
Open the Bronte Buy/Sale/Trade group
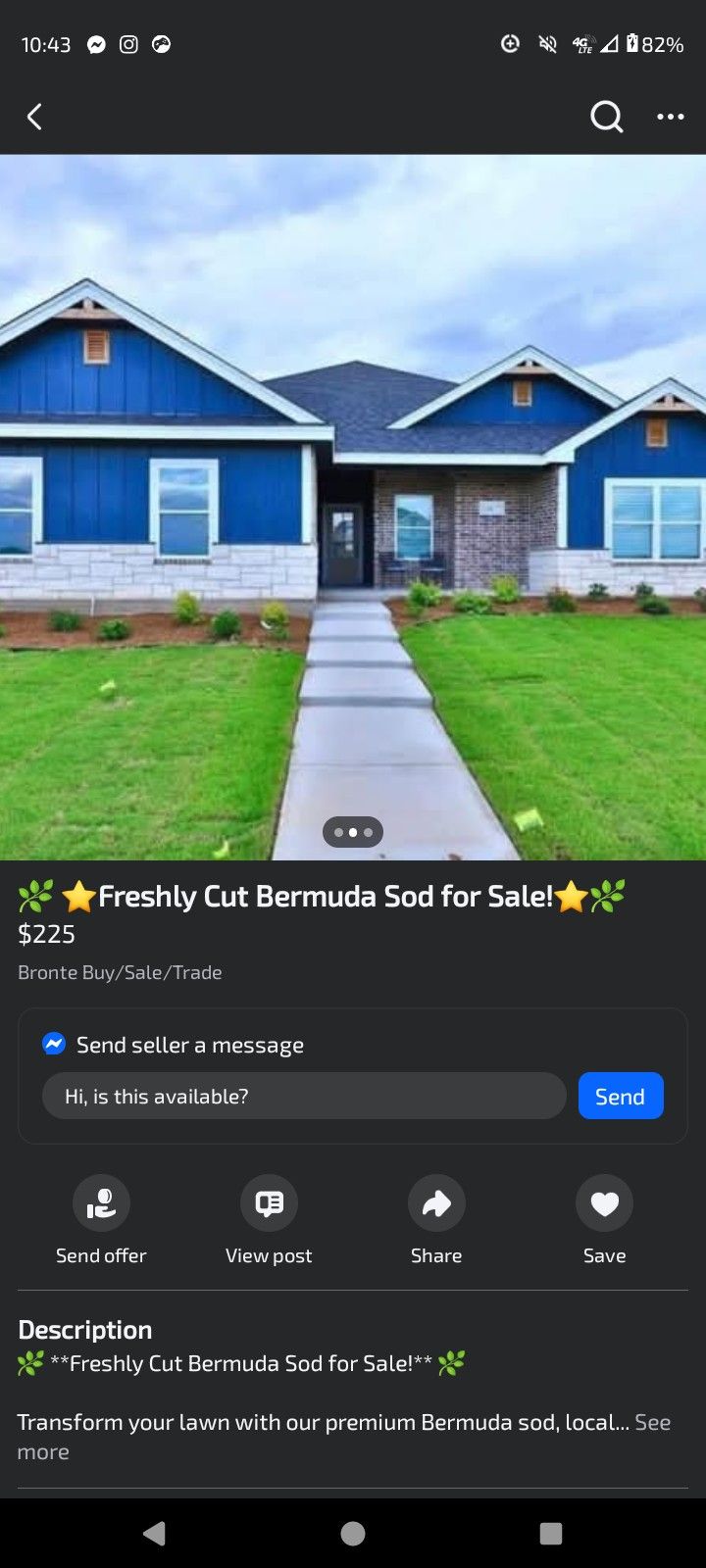[x=120, y=972]
